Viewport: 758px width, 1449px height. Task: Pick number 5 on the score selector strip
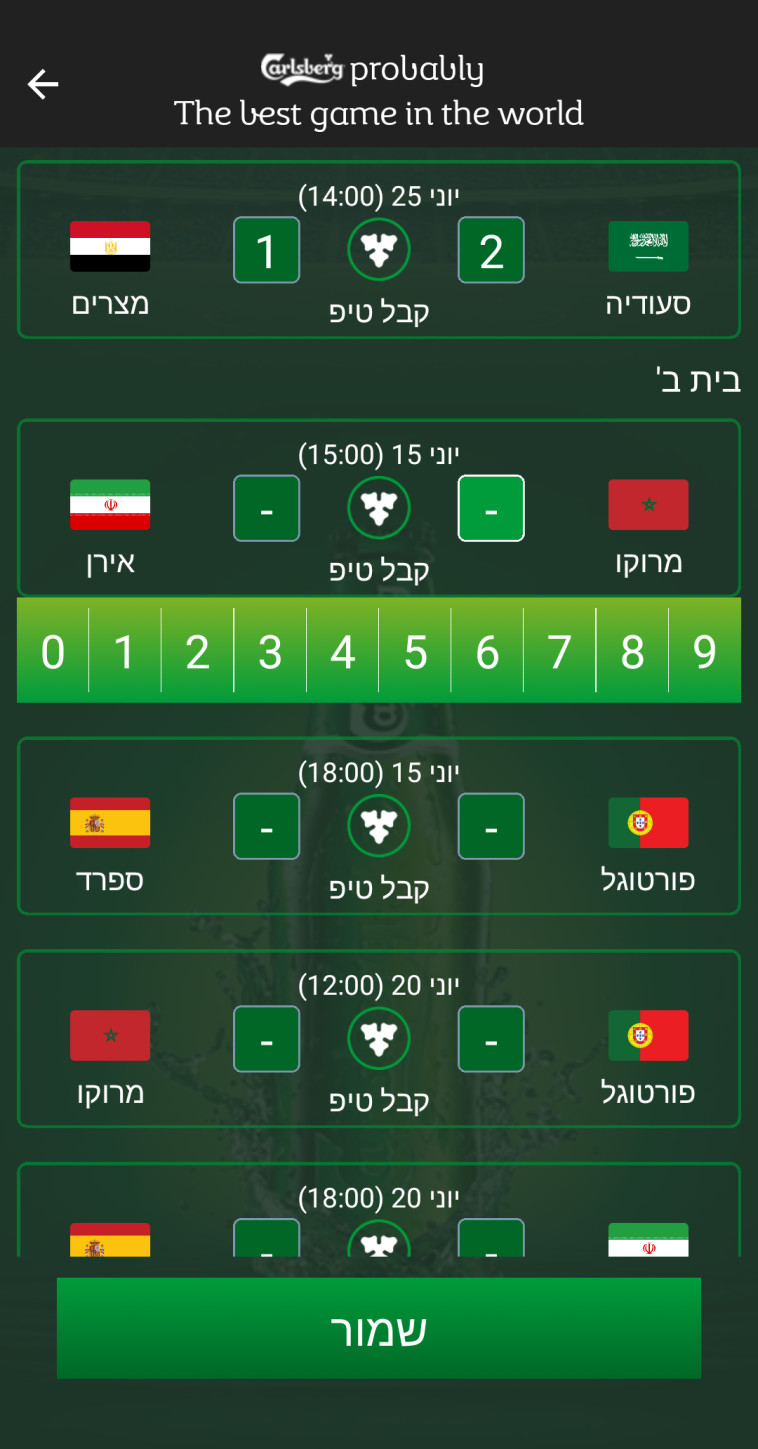point(414,651)
